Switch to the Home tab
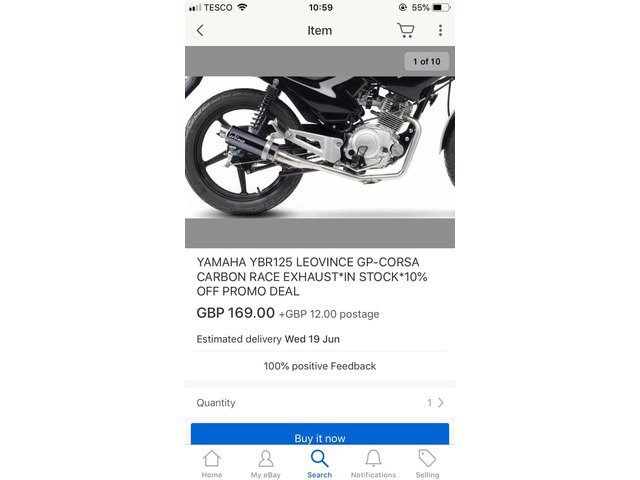The width and height of the screenshot is (640, 480). (212, 464)
